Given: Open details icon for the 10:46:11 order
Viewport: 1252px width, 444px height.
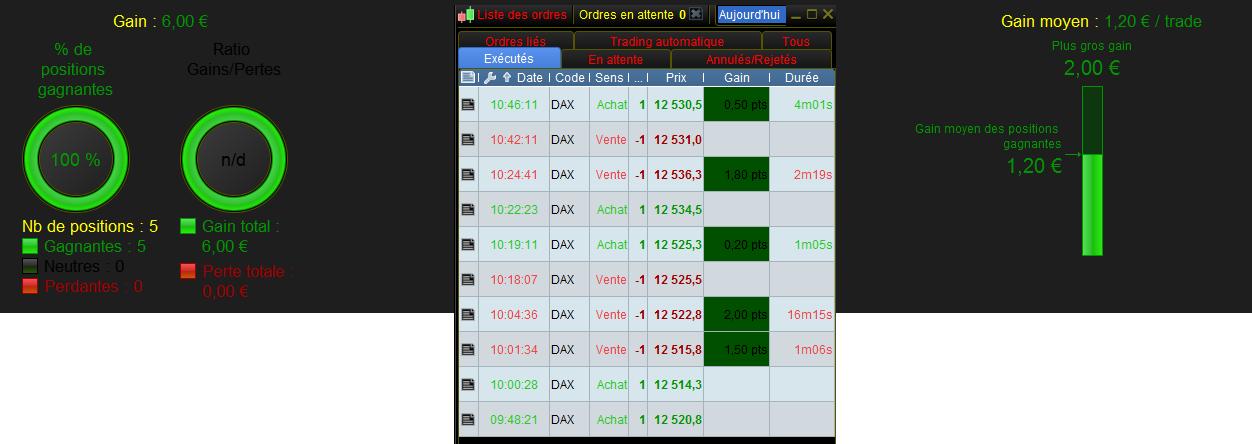Looking at the screenshot, I should click(x=468, y=105).
